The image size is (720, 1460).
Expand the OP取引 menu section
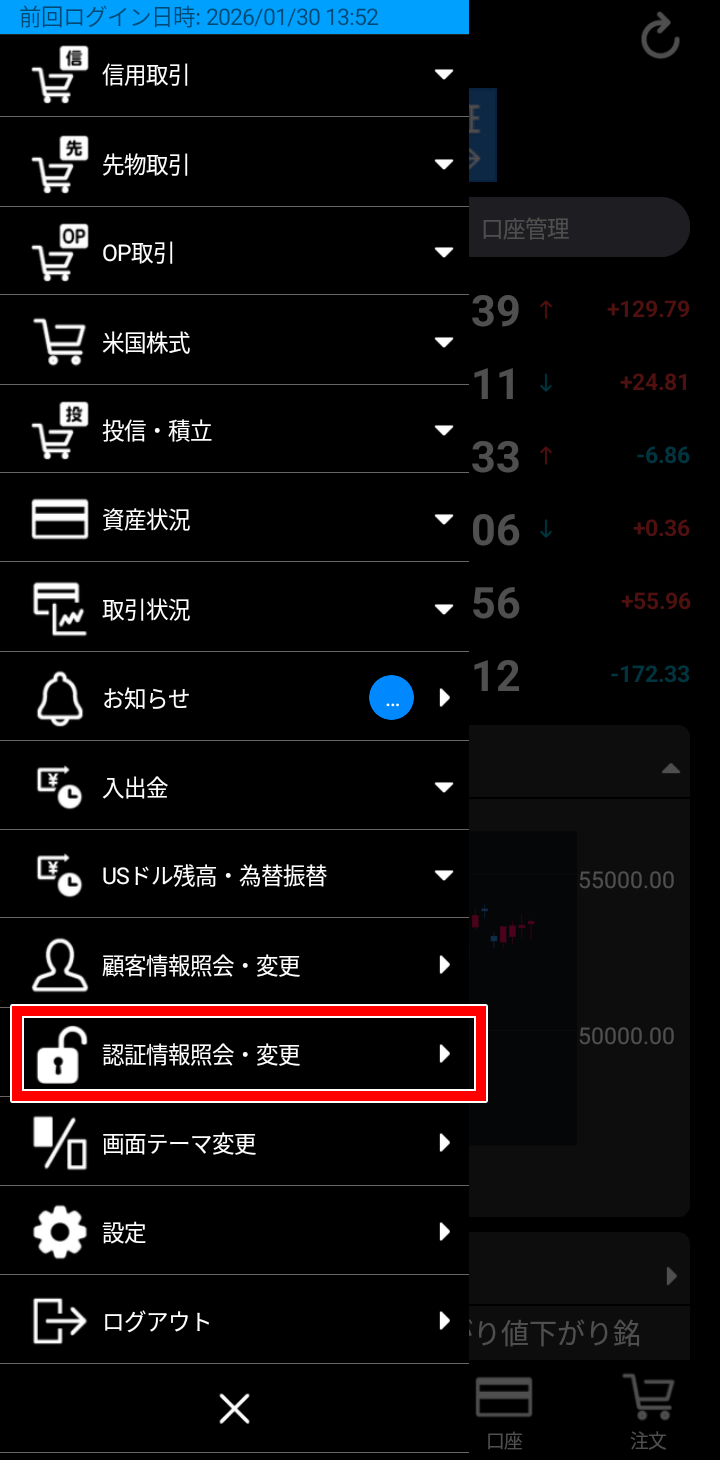234,253
